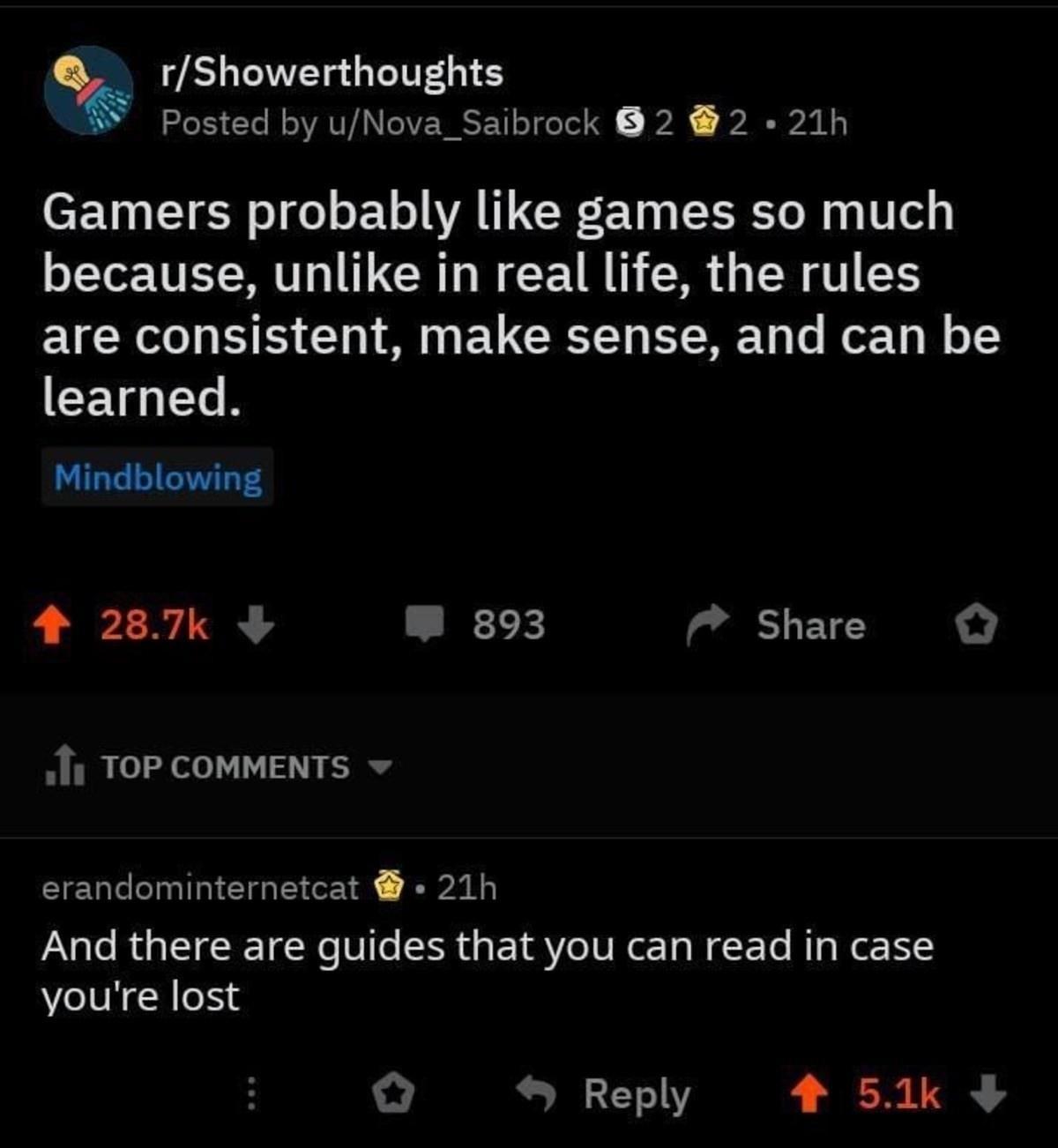Viewport: 1058px width, 1148px height.
Task: Reply to erandominternetcat's comment
Action: point(604,1094)
